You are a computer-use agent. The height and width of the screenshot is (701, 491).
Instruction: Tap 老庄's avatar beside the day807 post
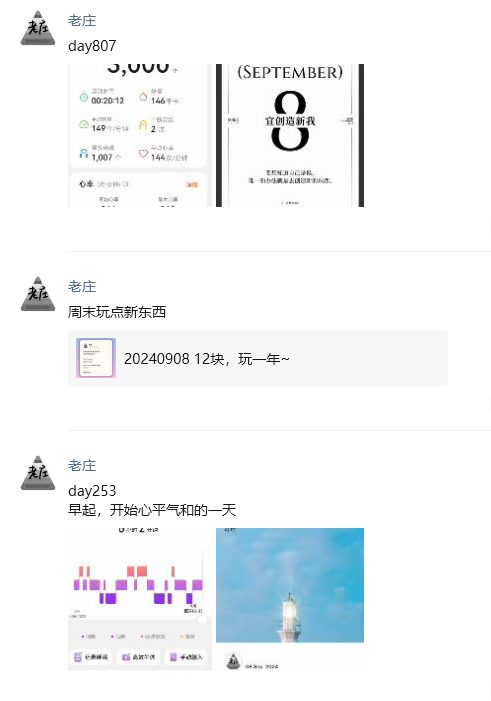pyautogui.click(x=38, y=28)
